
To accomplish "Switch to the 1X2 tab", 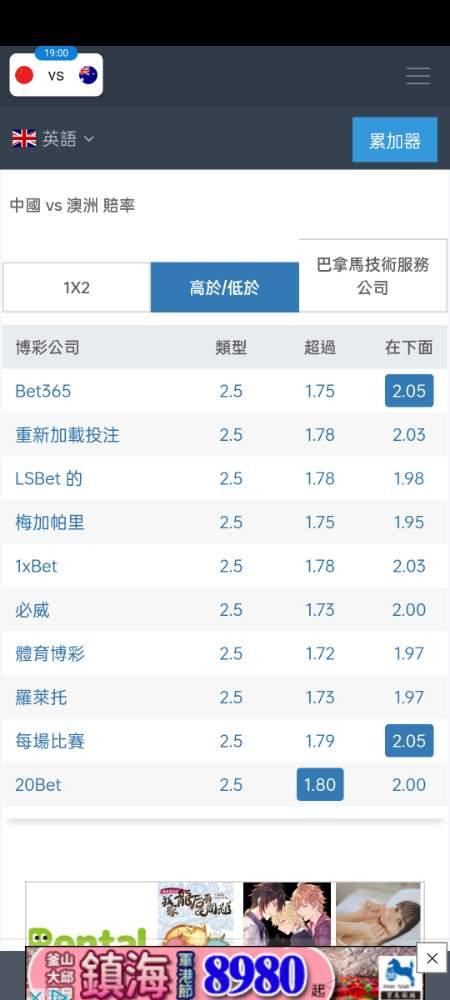I will pyautogui.click(x=76, y=288).
